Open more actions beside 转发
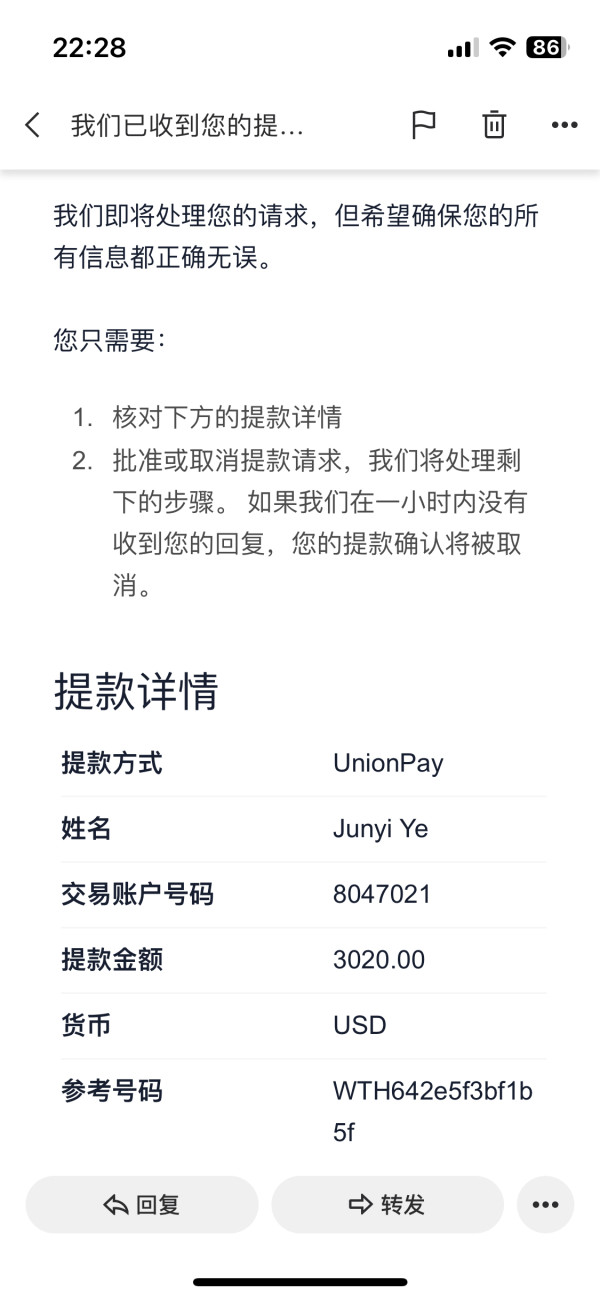The width and height of the screenshot is (600, 1299). coord(545,1204)
